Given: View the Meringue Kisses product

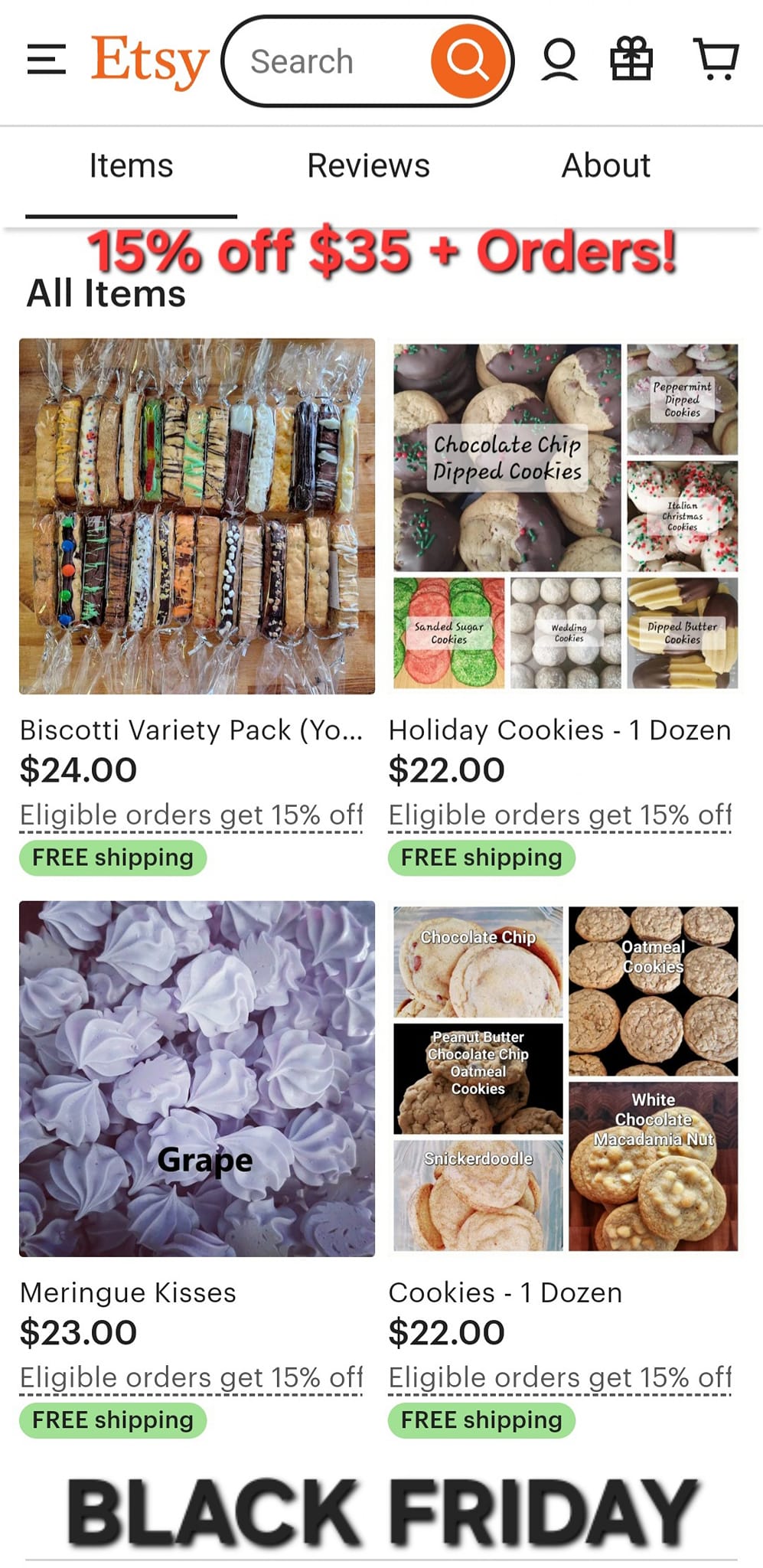Looking at the screenshot, I should point(197,1079).
